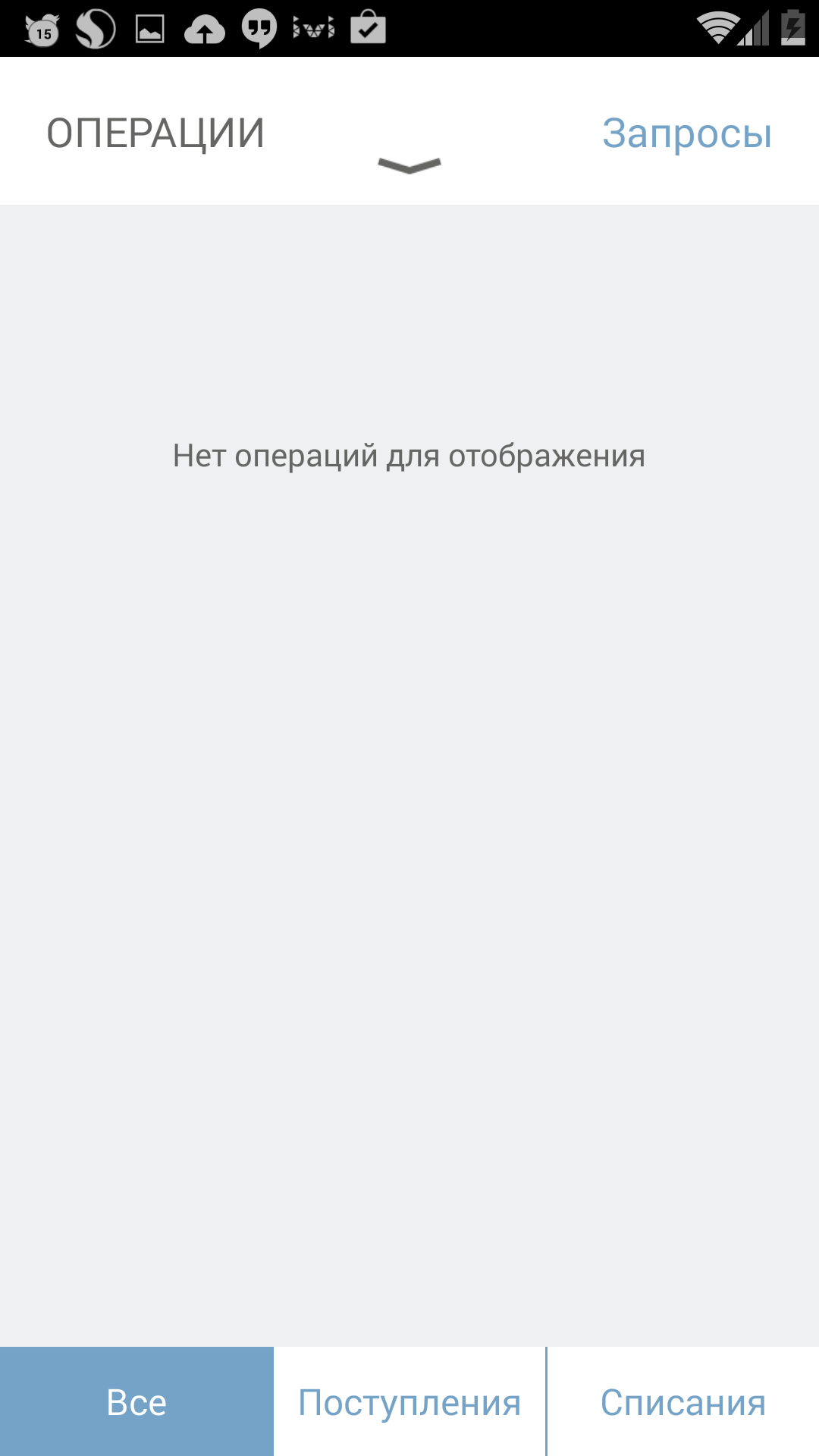Tap the empty operations message text
Viewport: 819px width, 1456px height.
pos(409,455)
